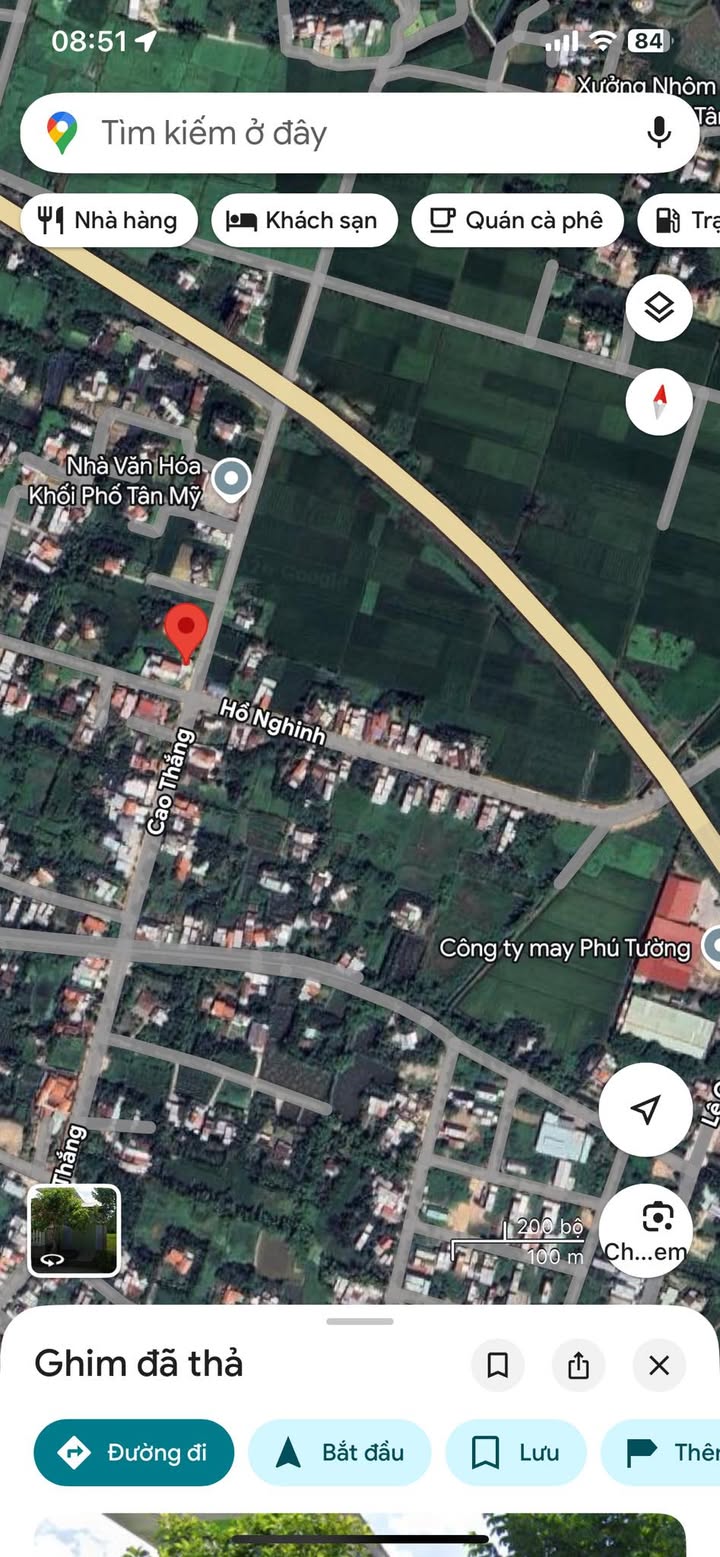This screenshot has width=720, height=1557.
Task: Show Quán cà phê nearby
Action: tap(517, 221)
